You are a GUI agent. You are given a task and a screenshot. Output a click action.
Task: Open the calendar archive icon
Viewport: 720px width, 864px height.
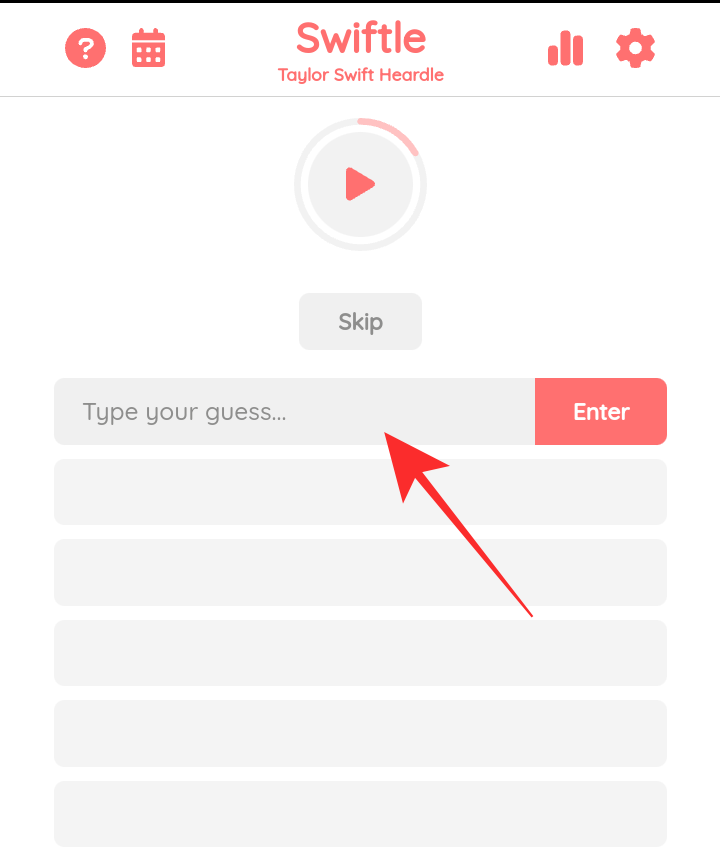click(149, 48)
